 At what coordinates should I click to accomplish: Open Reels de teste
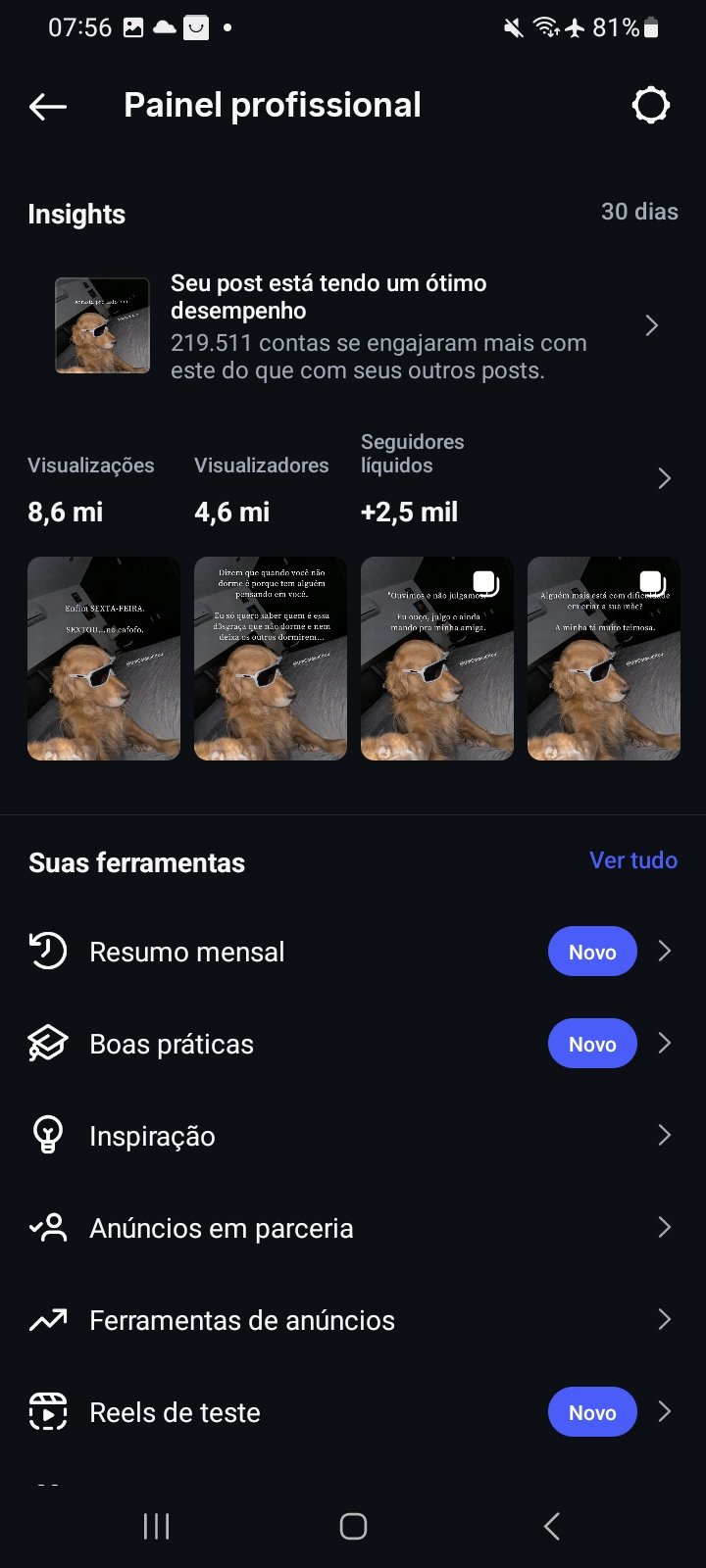pos(175,1412)
